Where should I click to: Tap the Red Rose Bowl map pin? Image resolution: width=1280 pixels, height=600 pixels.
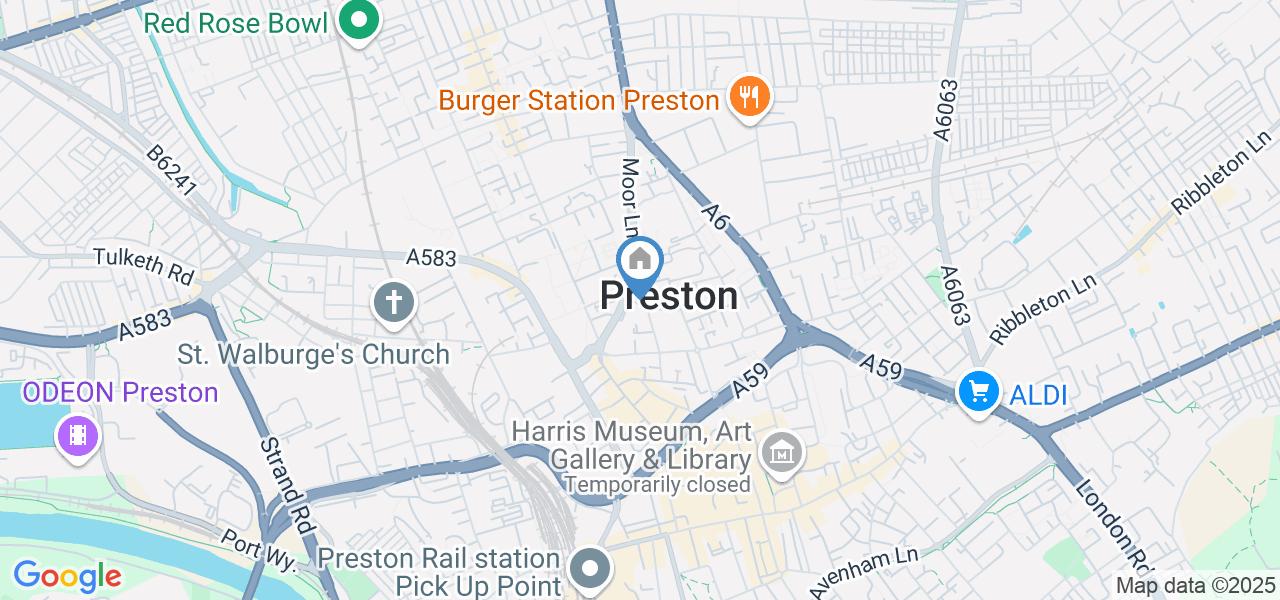tap(357, 19)
